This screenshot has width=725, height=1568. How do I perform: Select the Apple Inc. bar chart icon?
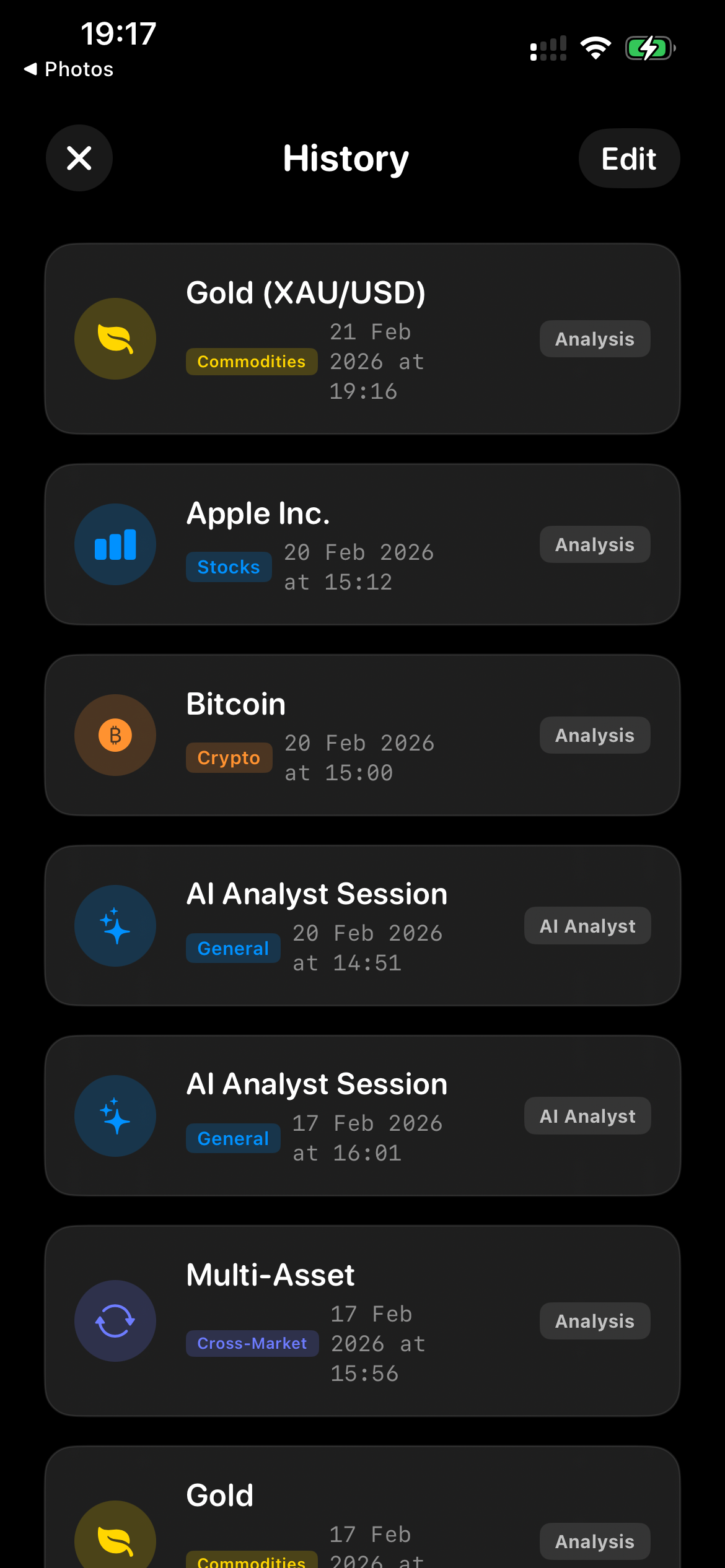[x=115, y=544]
